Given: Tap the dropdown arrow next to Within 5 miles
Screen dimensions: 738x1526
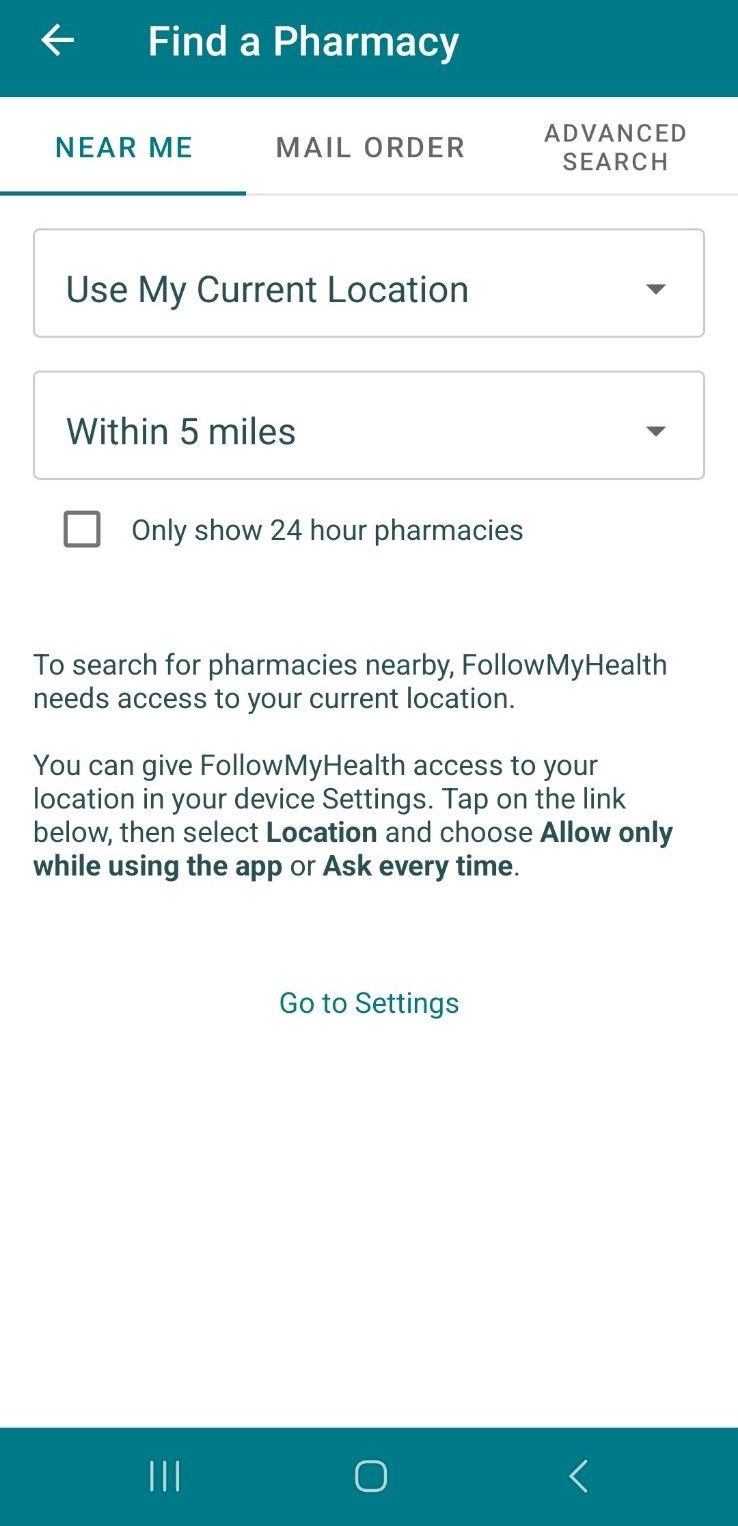Looking at the screenshot, I should coord(655,430).
